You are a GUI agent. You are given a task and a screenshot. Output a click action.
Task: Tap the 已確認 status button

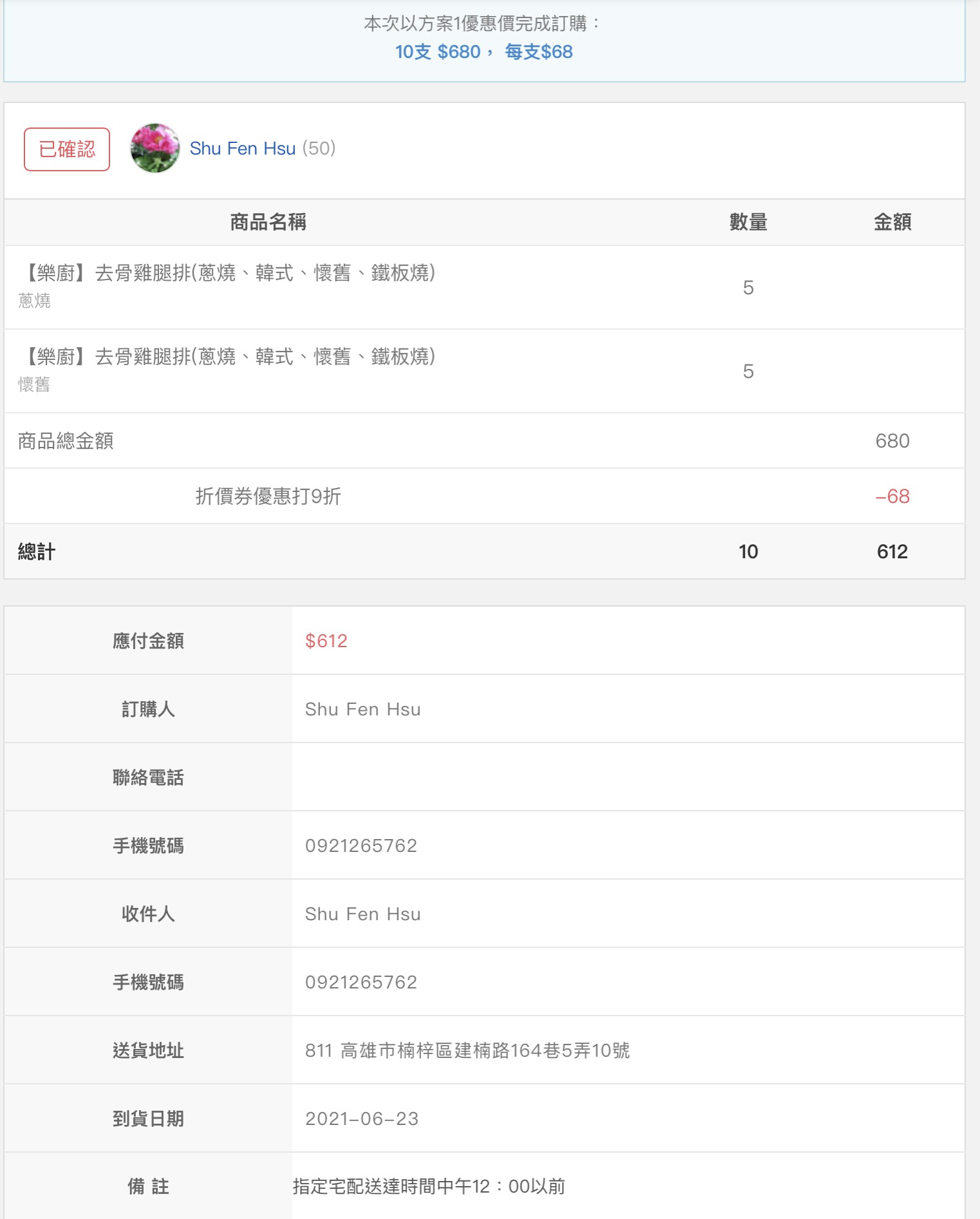(x=67, y=149)
